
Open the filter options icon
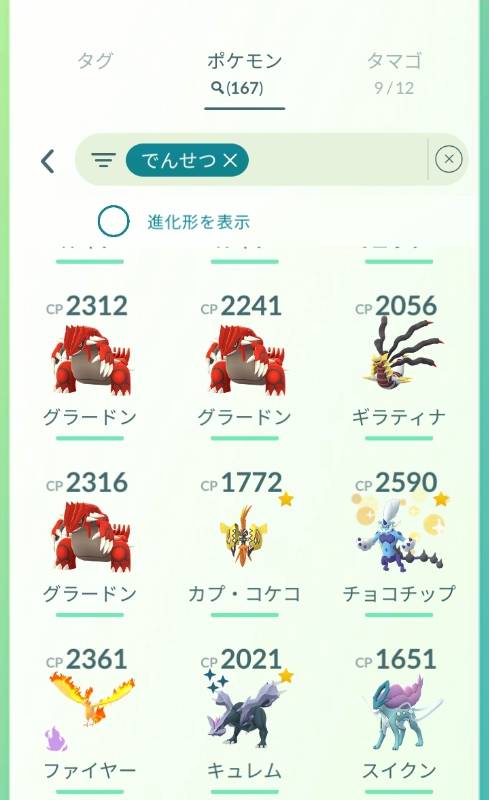pyautogui.click(x=104, y=160)
